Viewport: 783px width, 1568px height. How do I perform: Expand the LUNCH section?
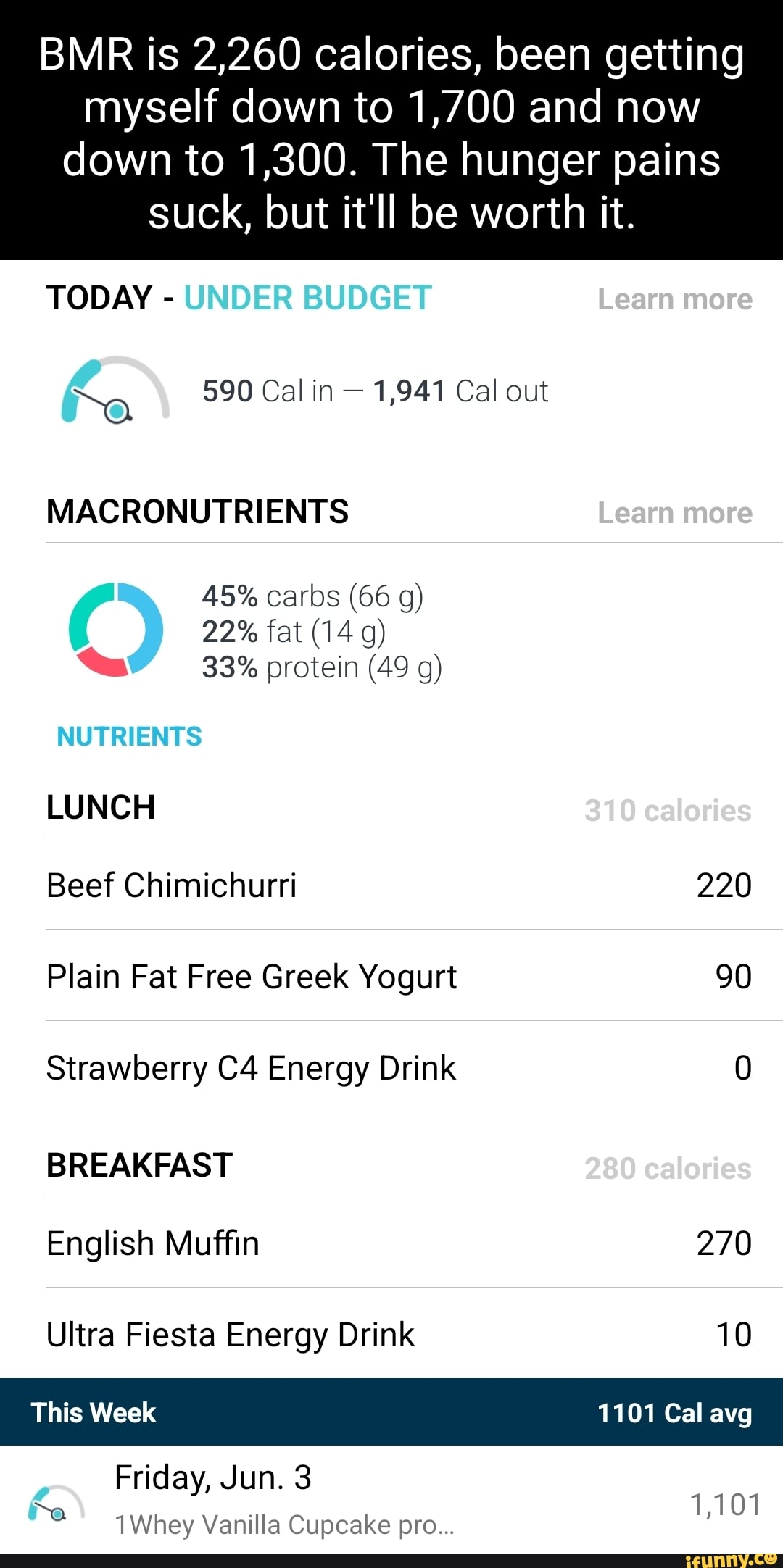pos(100,806)
